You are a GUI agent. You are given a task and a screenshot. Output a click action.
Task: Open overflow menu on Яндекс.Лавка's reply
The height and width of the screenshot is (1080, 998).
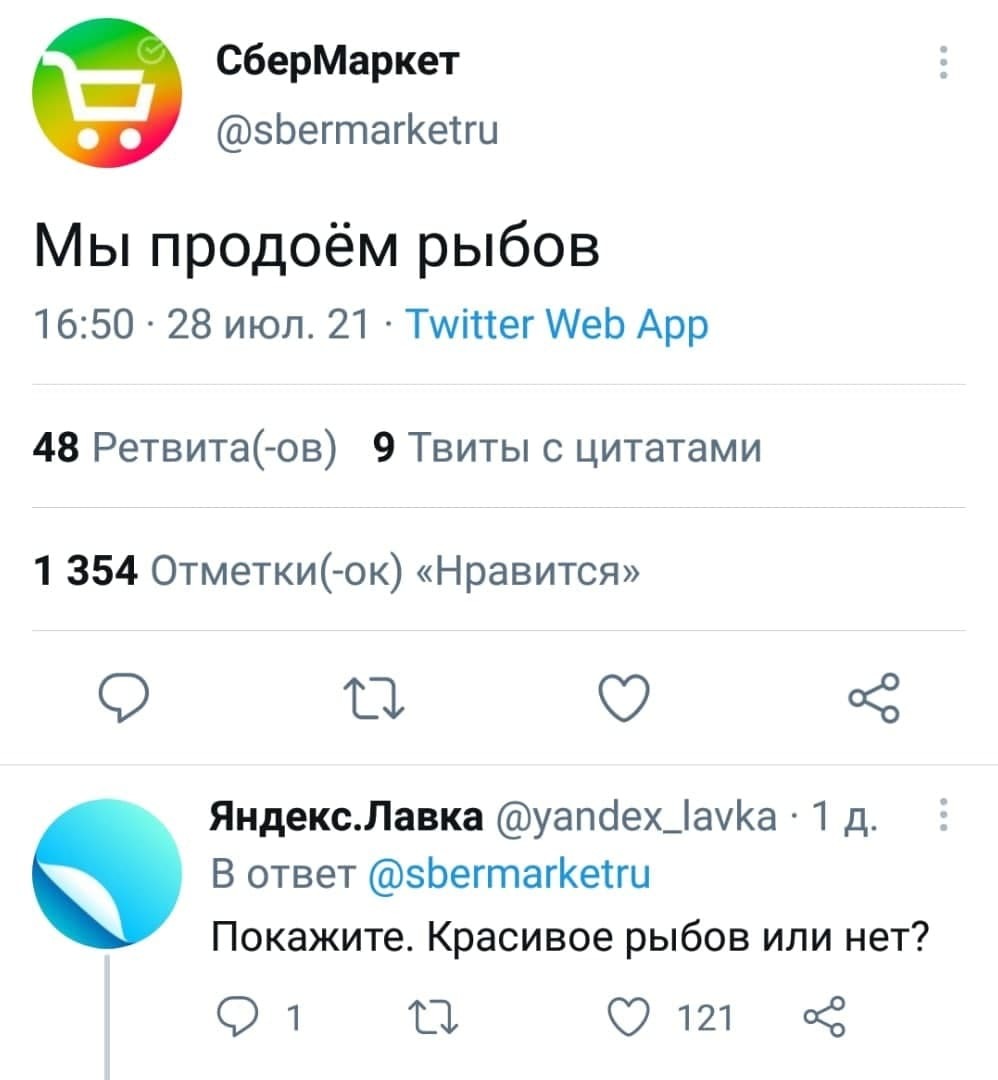(944, 814)
